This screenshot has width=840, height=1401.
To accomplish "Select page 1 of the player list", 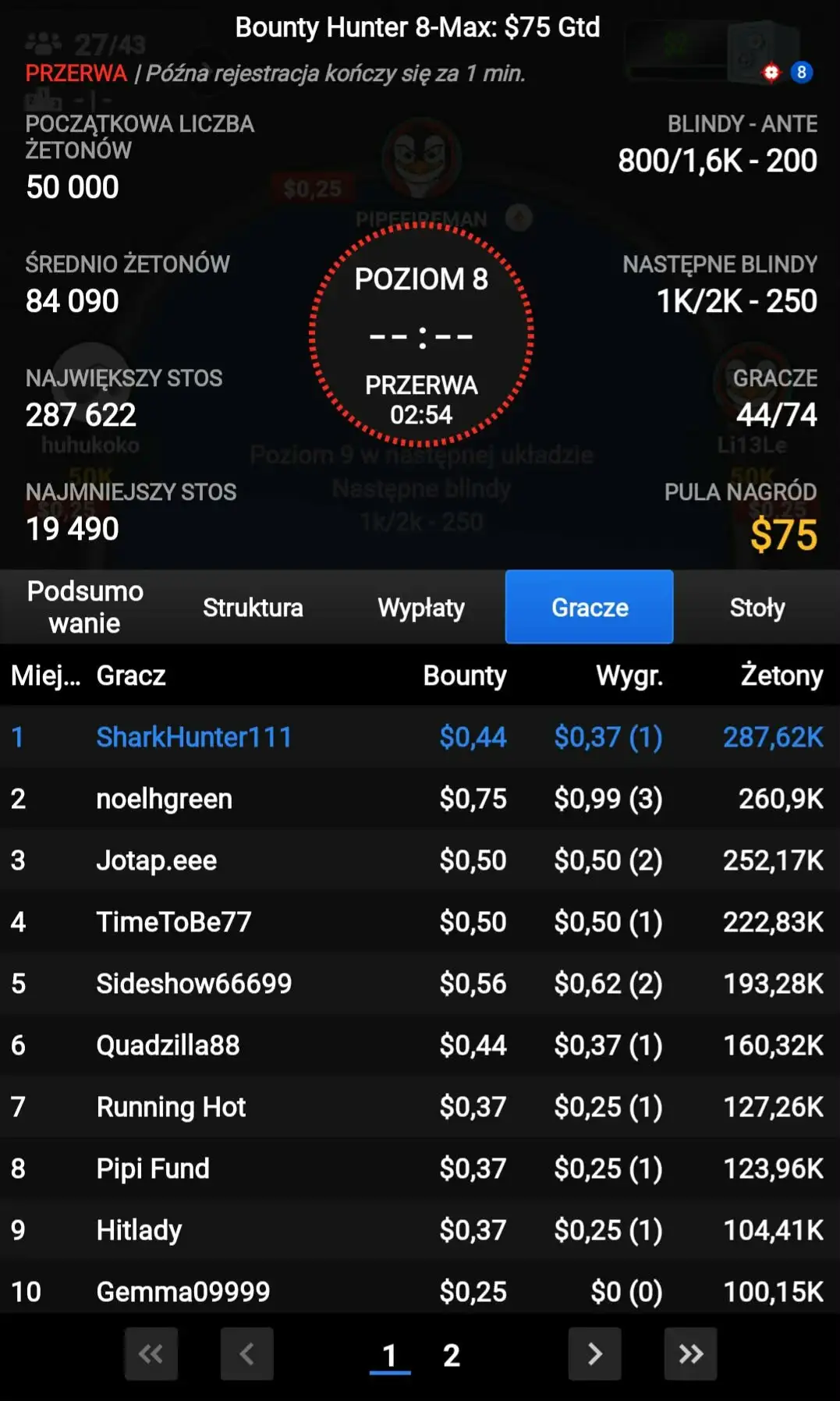I will click(389, 1355).
